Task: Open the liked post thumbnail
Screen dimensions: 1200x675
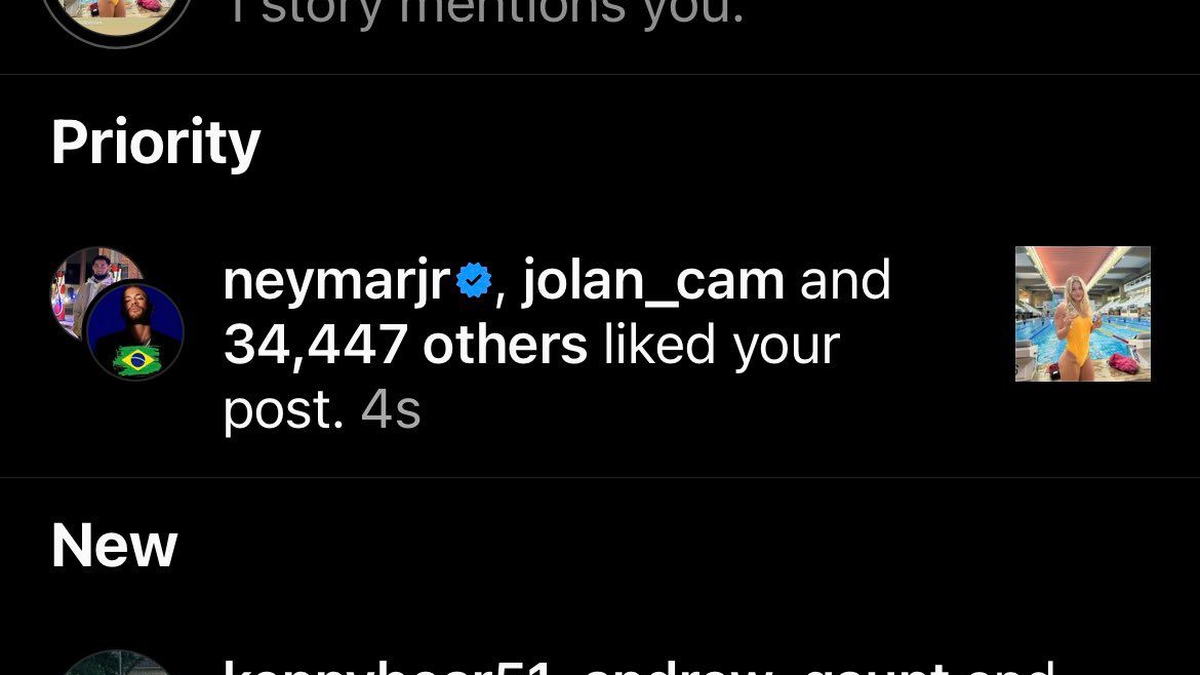Action: click(x=1082, y=313)
